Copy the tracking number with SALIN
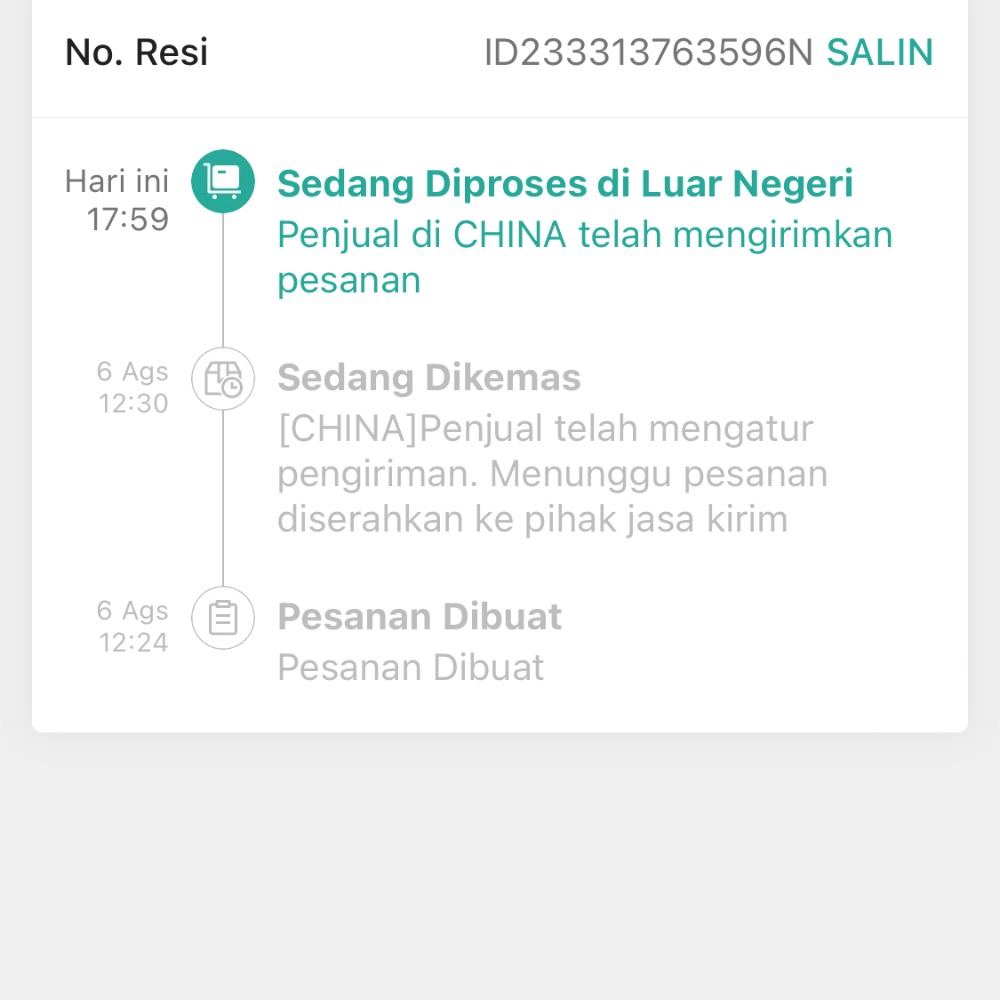This screenshot has height=1000, width=1000. coord(879,52)
